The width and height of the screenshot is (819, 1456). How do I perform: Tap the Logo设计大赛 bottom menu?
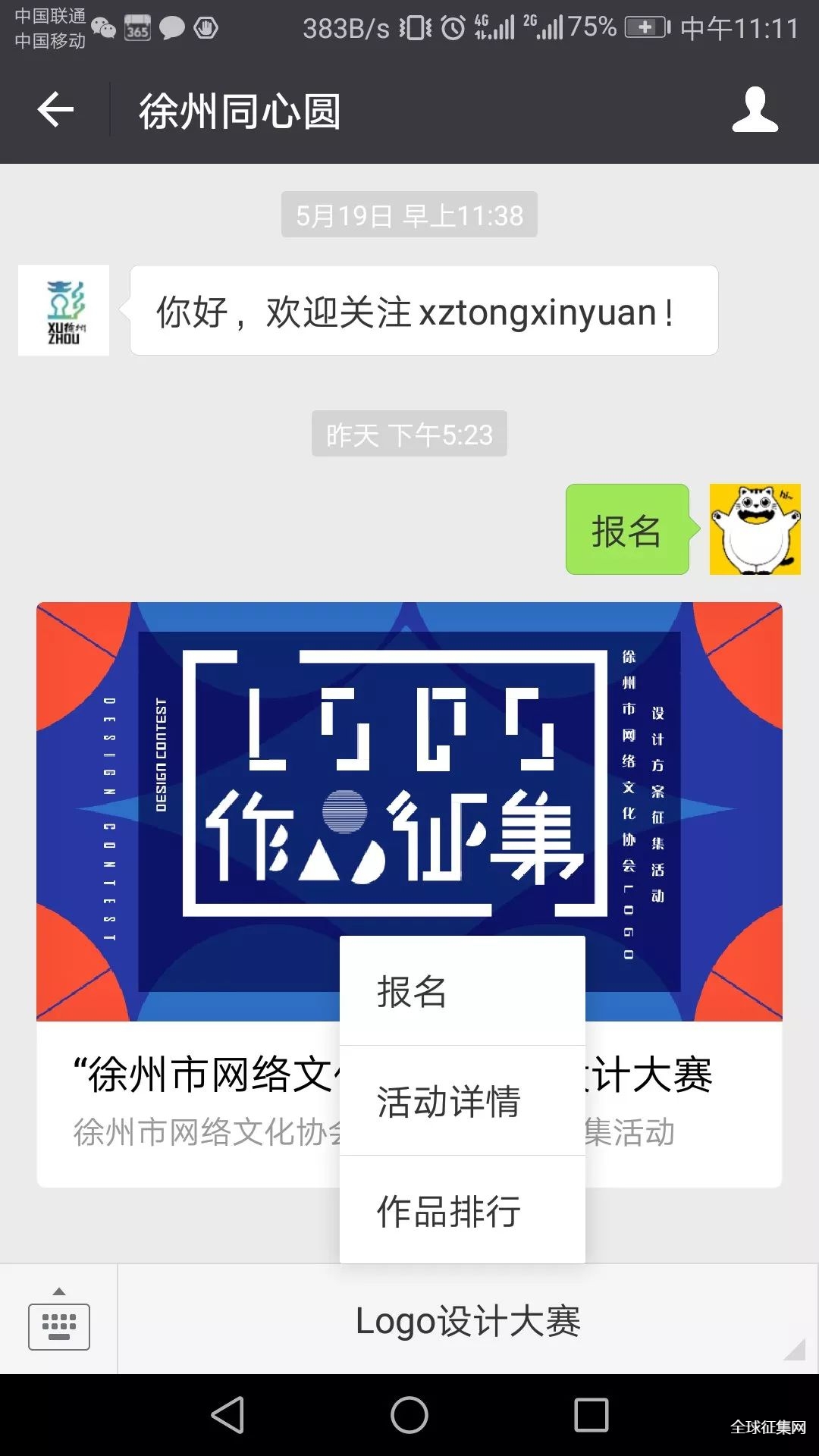point(468,1320)
